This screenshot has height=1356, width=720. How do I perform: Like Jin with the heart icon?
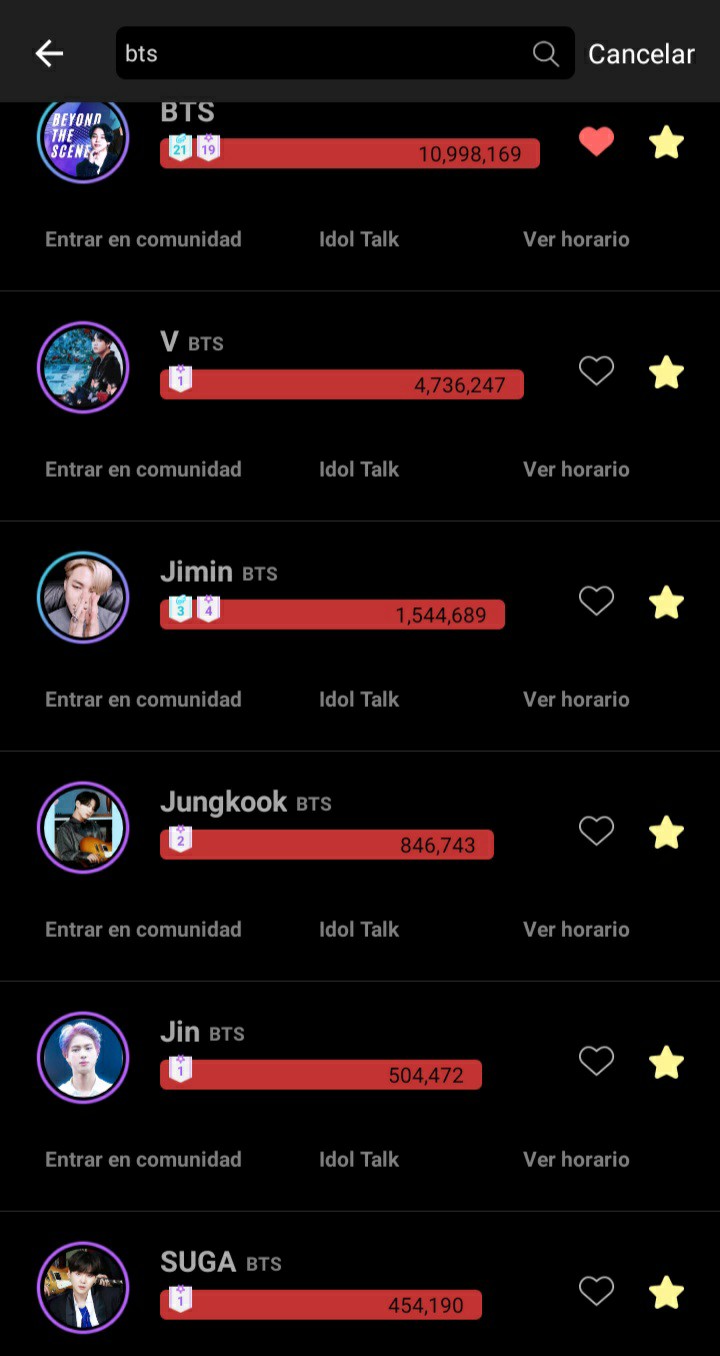(596, 1062)
